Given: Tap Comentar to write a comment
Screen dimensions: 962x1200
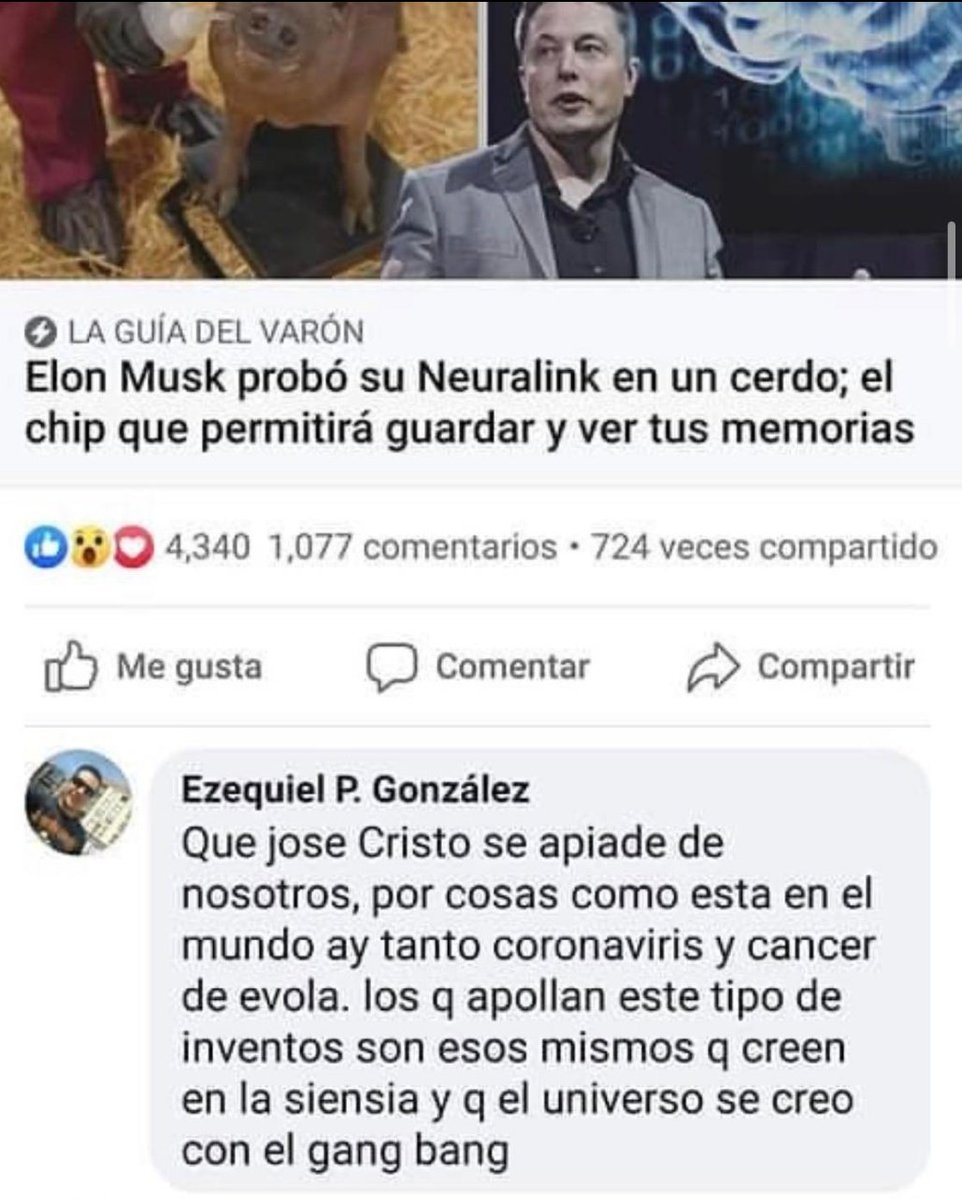Looking at the screenshot, I should [478, 667].
